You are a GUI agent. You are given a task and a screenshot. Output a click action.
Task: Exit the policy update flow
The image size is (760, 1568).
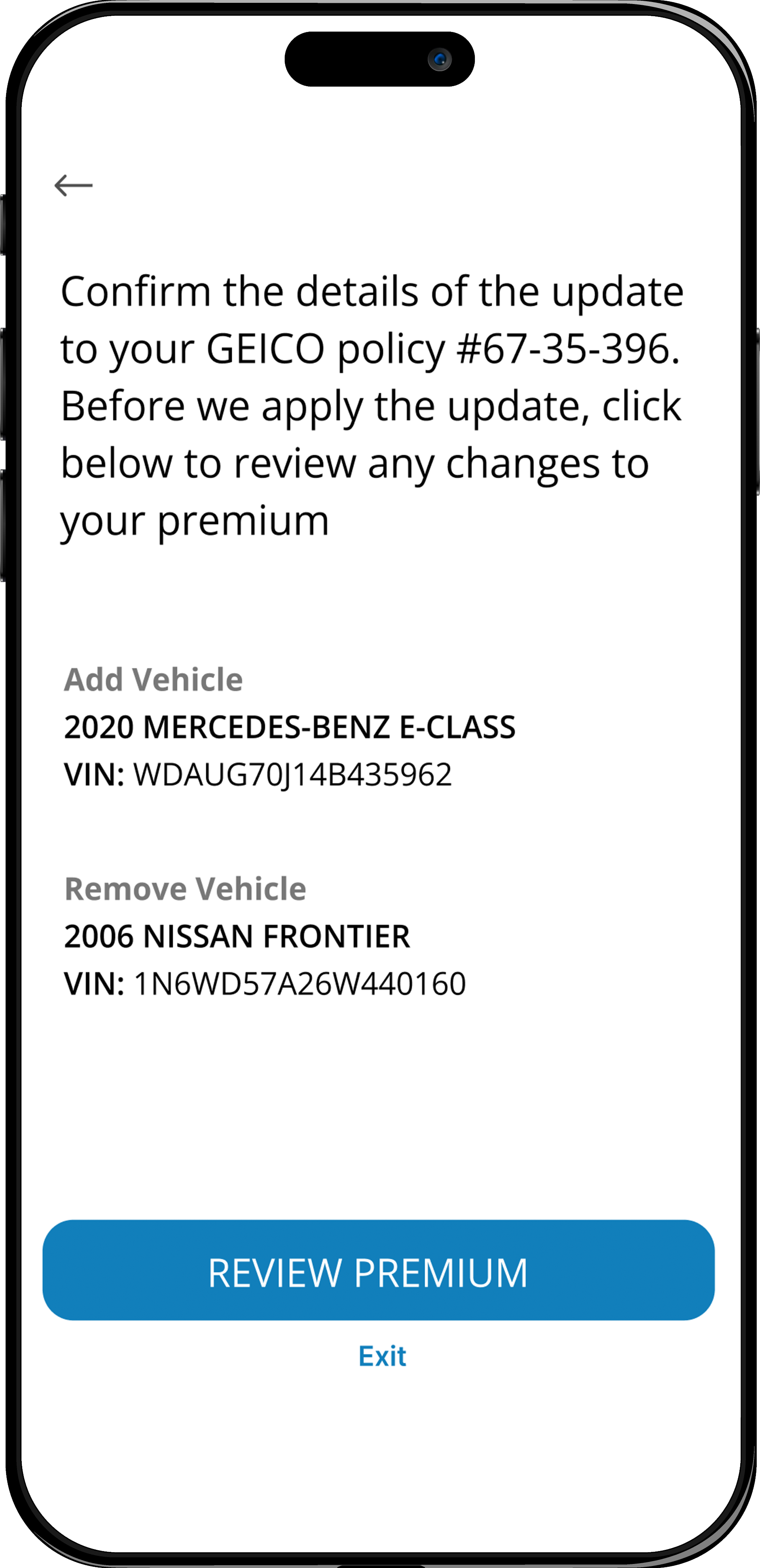(382, 1356)
